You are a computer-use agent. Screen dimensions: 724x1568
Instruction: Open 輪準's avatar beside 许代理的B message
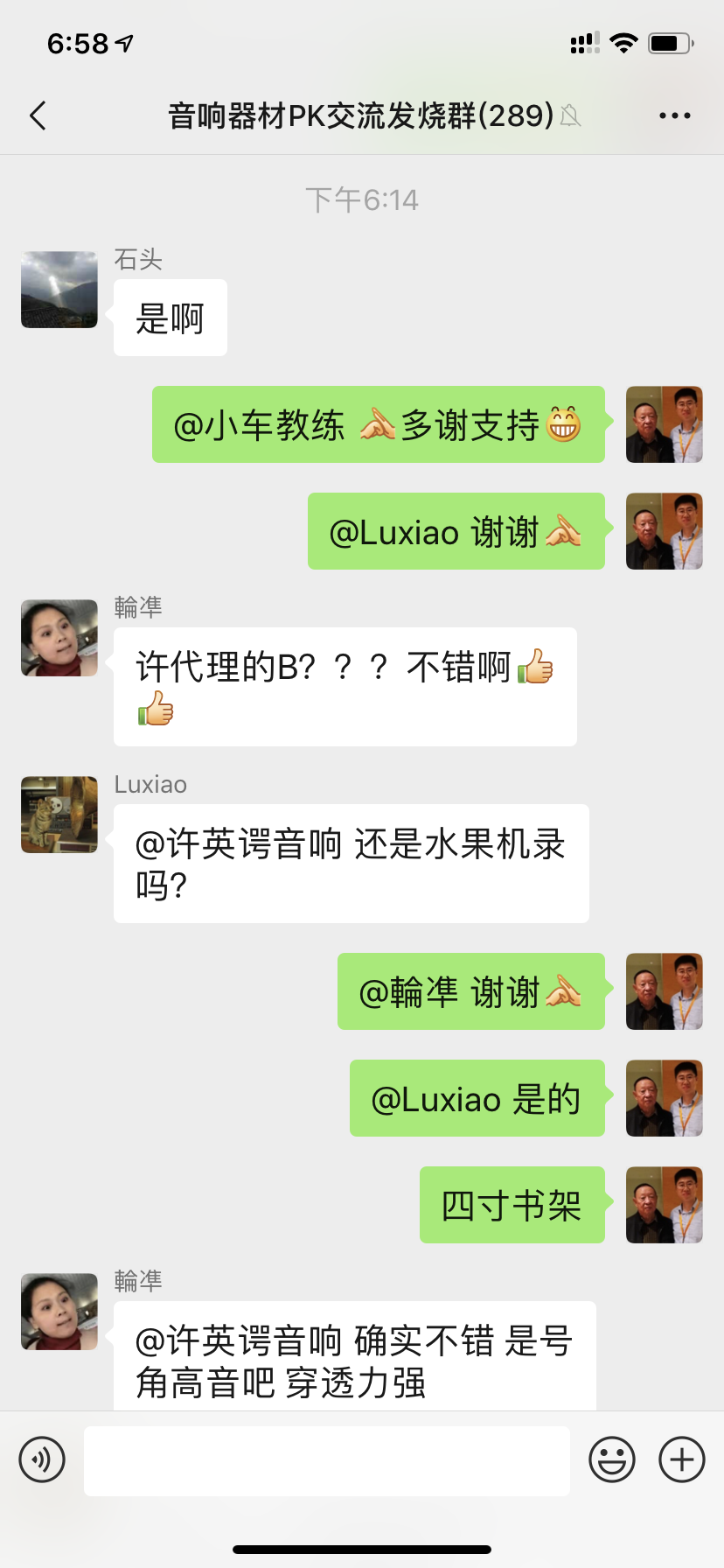coord(59,638)
